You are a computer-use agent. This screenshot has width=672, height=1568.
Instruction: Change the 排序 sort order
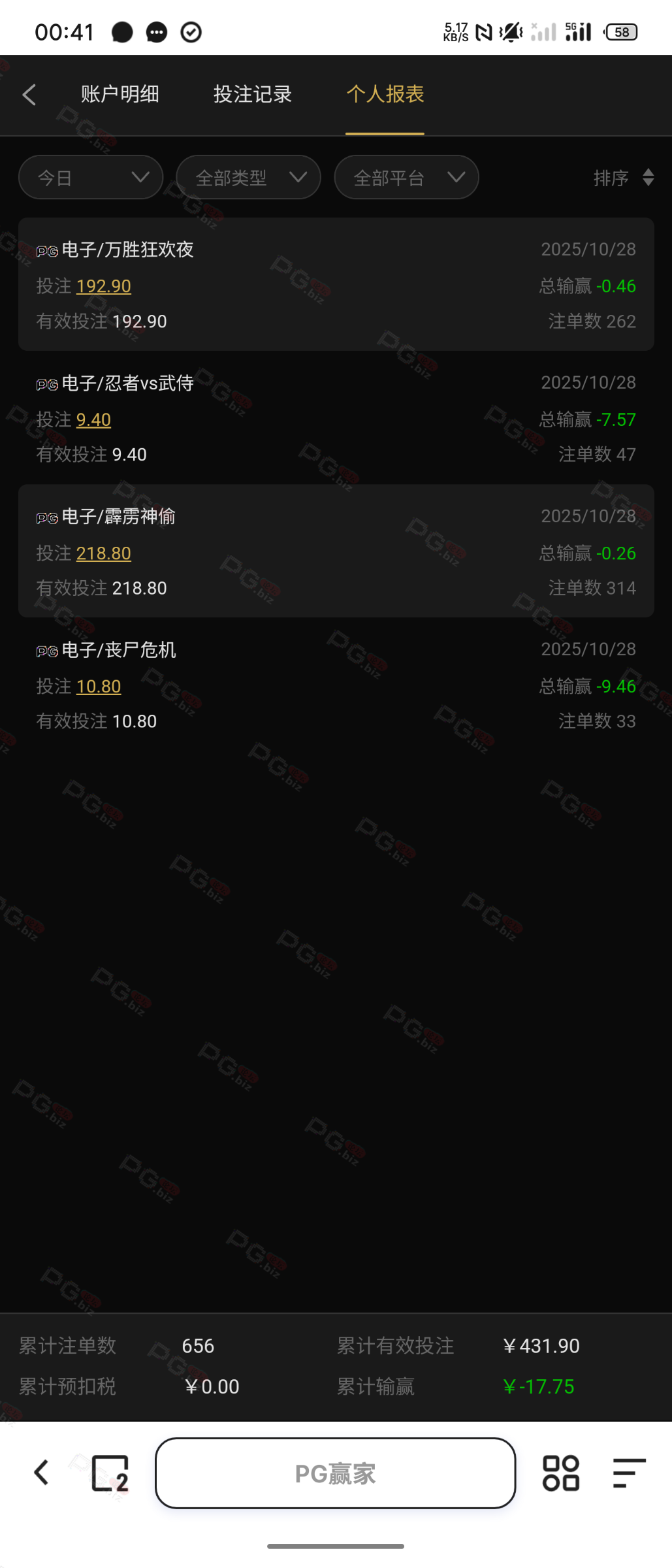pos(623,177)
